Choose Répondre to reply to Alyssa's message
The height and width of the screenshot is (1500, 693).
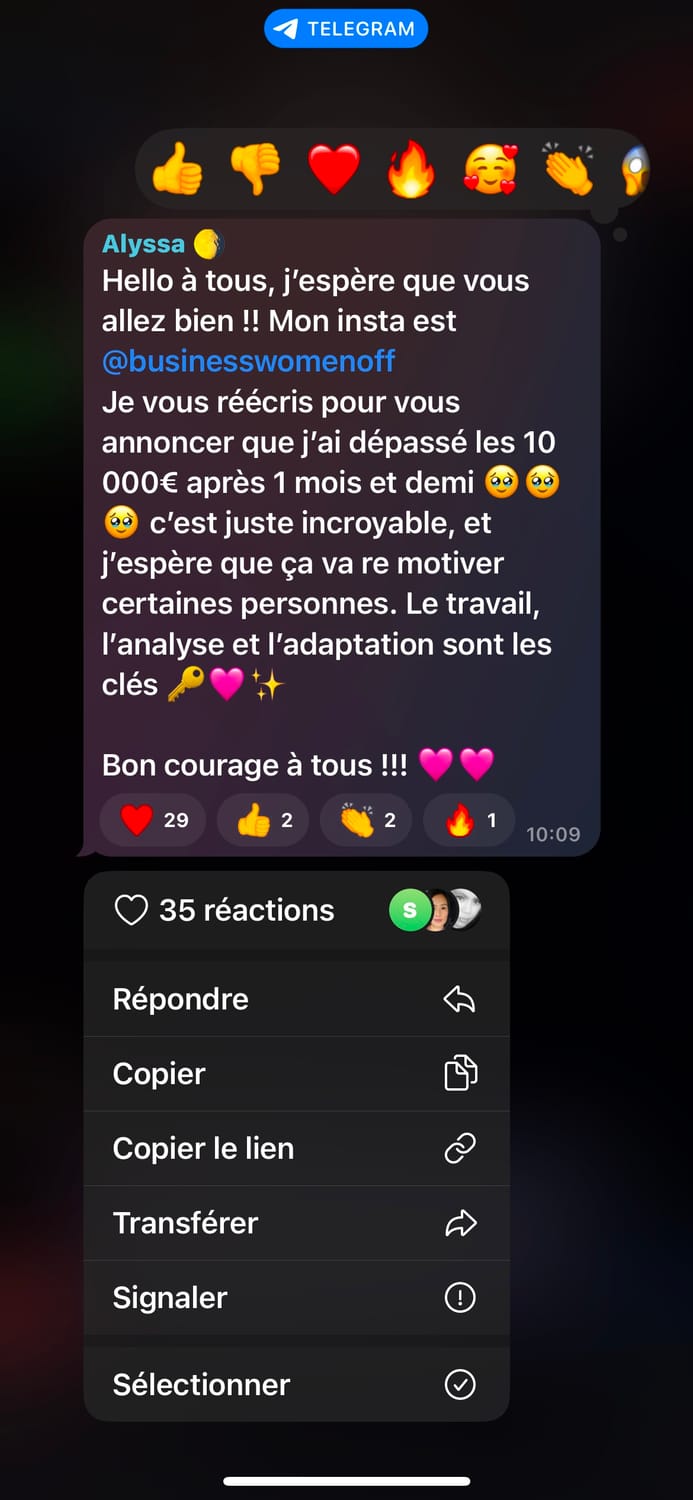(x=296, y=999)
